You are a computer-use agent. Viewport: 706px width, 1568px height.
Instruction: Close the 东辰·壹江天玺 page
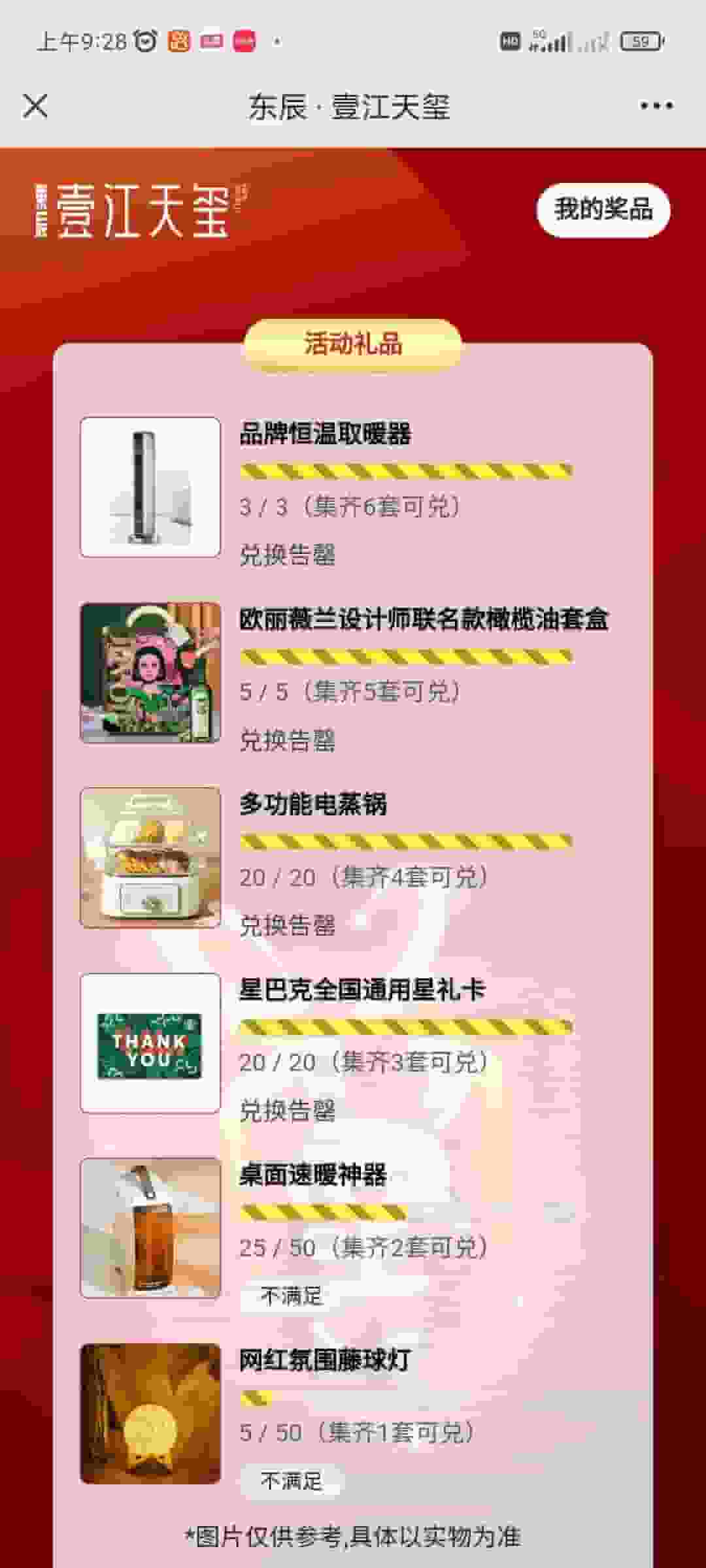[x=35, y=106]
